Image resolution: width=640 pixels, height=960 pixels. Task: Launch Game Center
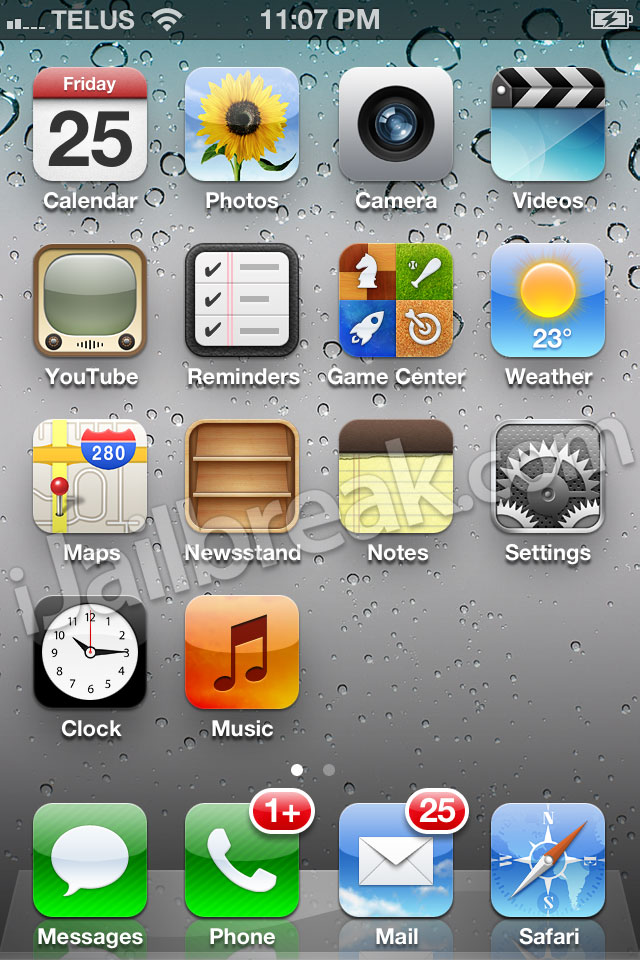pos(396,301)
